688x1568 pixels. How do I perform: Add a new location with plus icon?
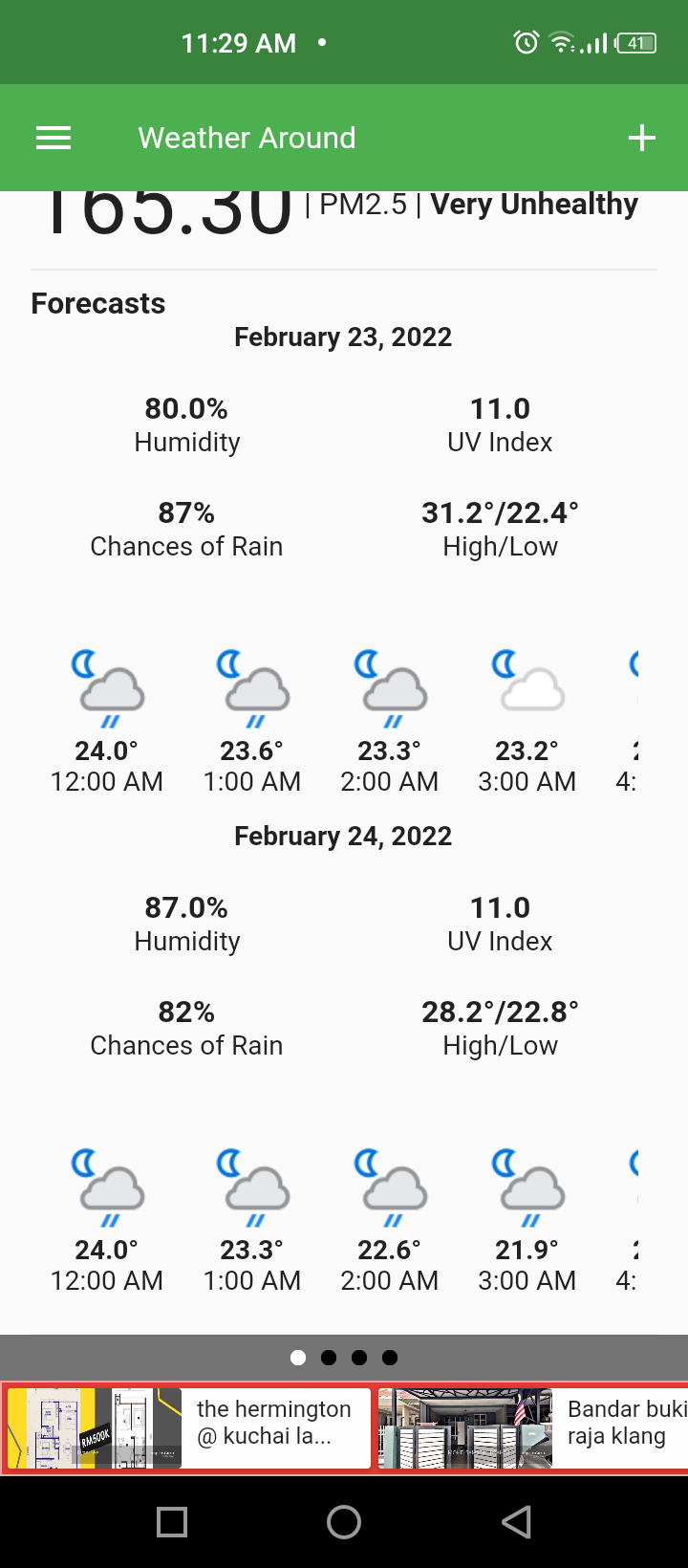point(641,139)
